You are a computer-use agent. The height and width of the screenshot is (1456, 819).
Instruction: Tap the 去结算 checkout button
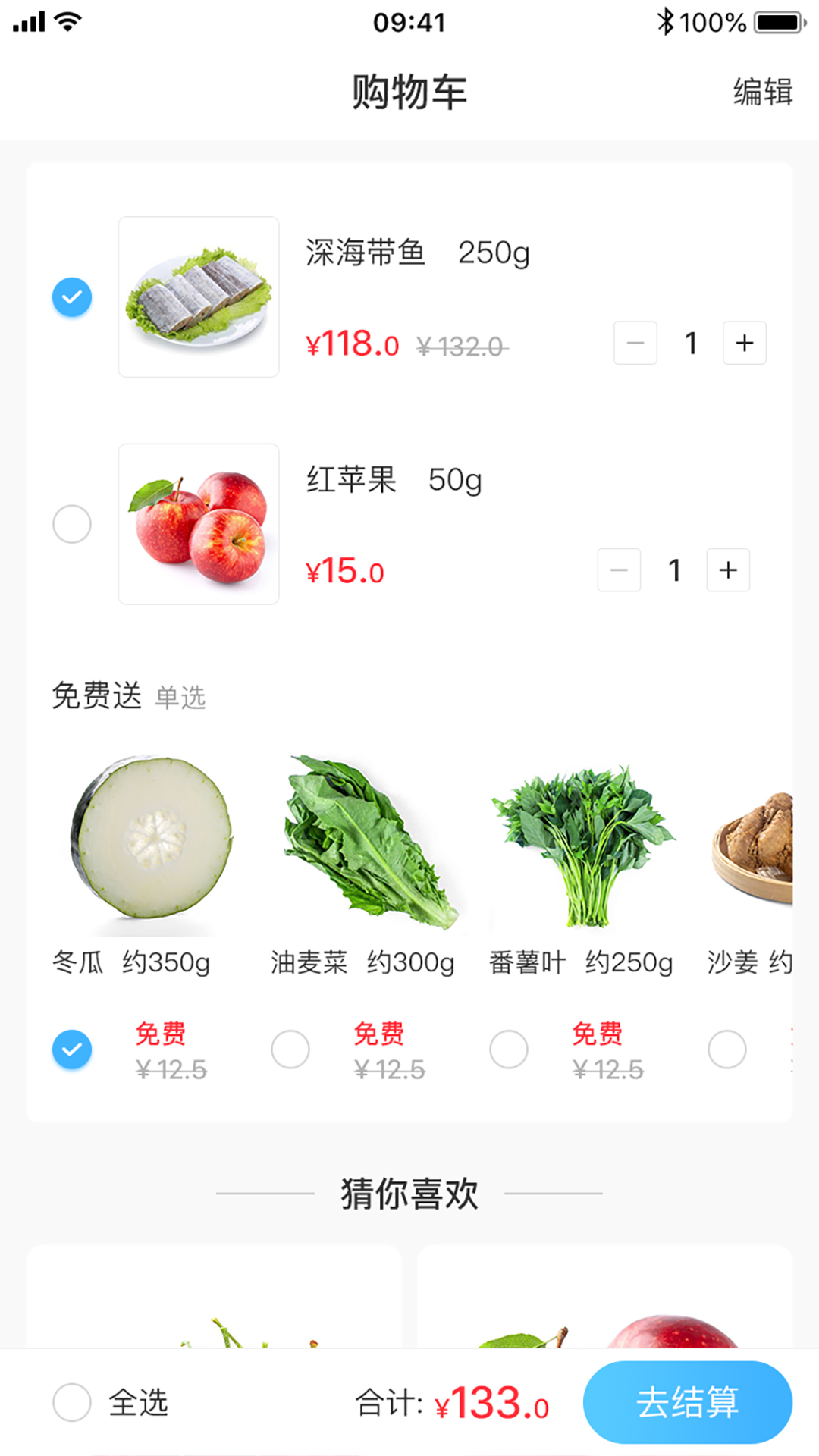[x=689, y=1402]
